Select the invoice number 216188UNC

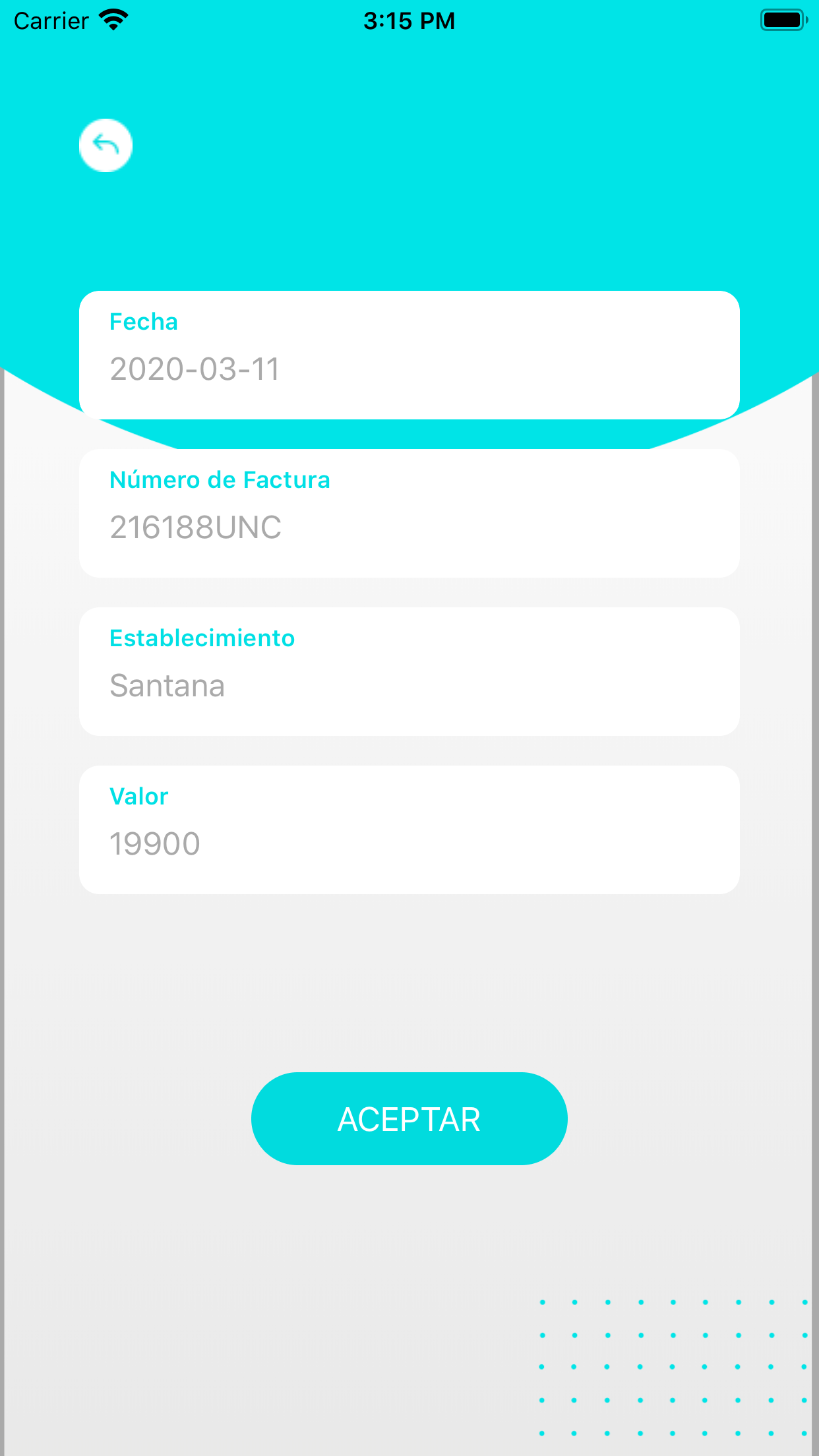click(x=195, y=528)
